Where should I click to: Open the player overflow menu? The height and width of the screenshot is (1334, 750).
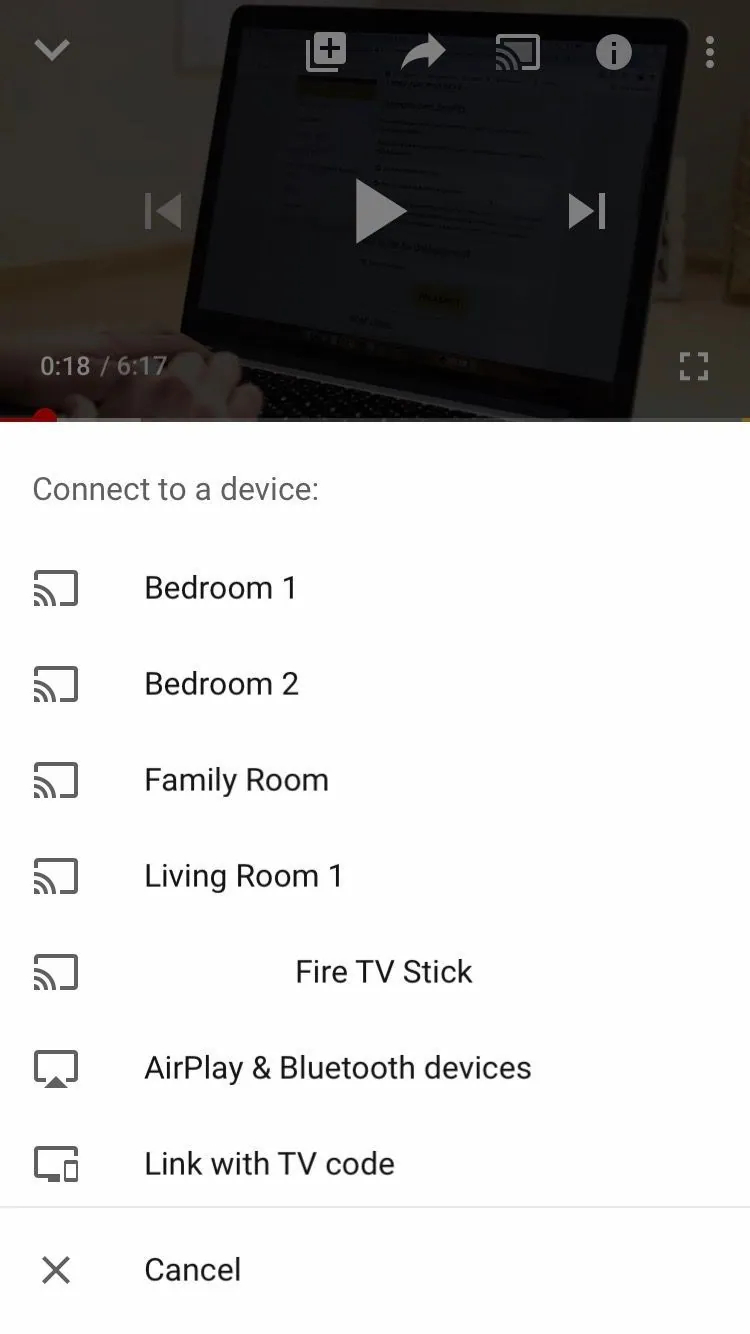click(x=709, y=52)
